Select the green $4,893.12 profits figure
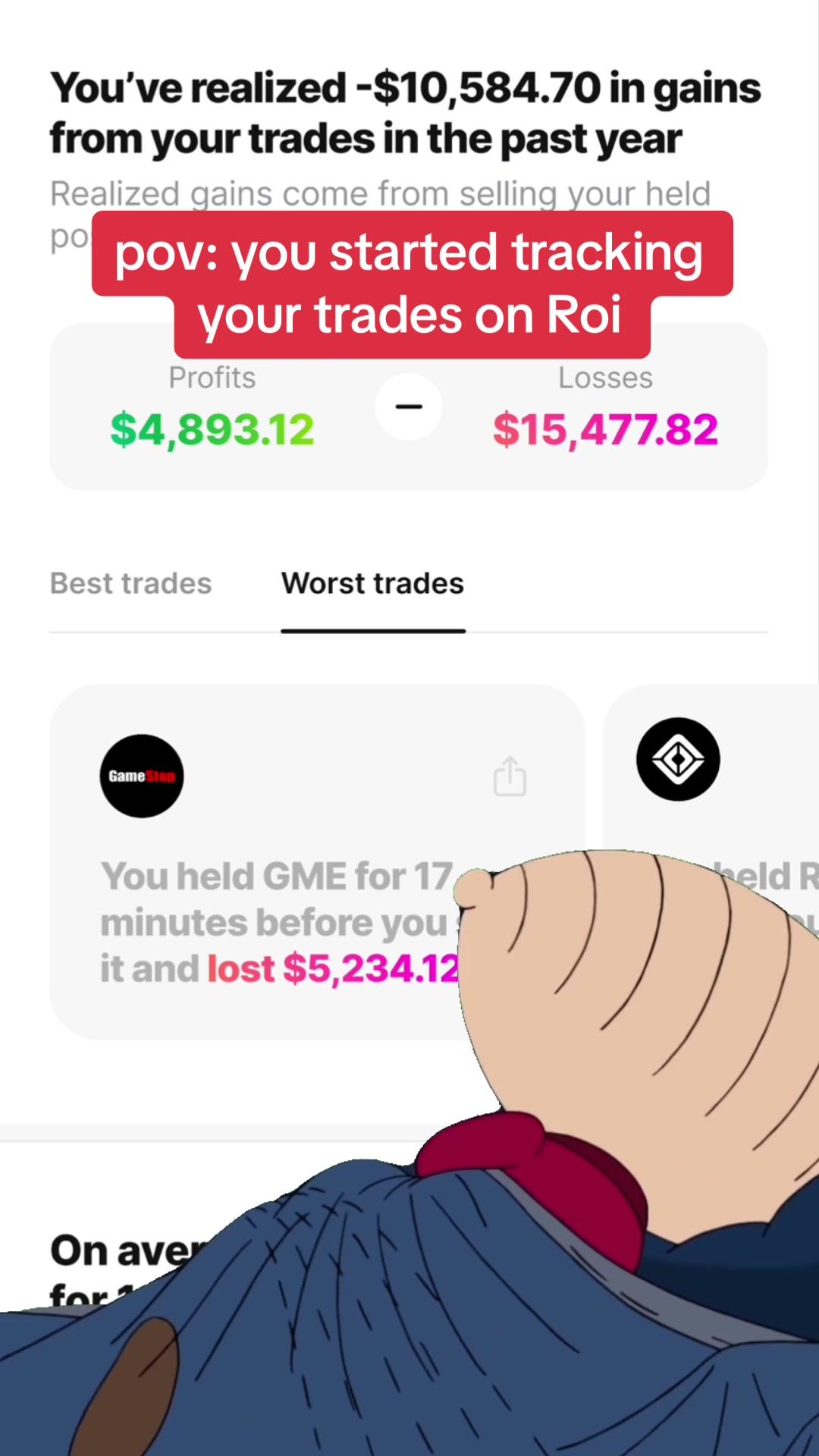The image size is (819, 1456). pyautogui.click(x=212, y=431)
